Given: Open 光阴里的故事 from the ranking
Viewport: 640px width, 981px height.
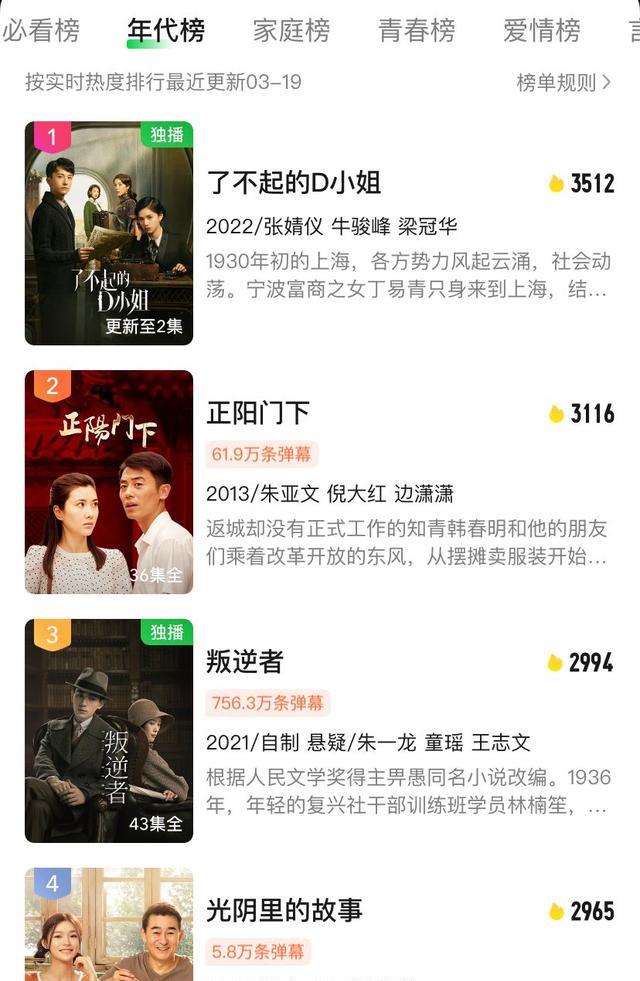Looking at the screenshot, I should 284,910.
